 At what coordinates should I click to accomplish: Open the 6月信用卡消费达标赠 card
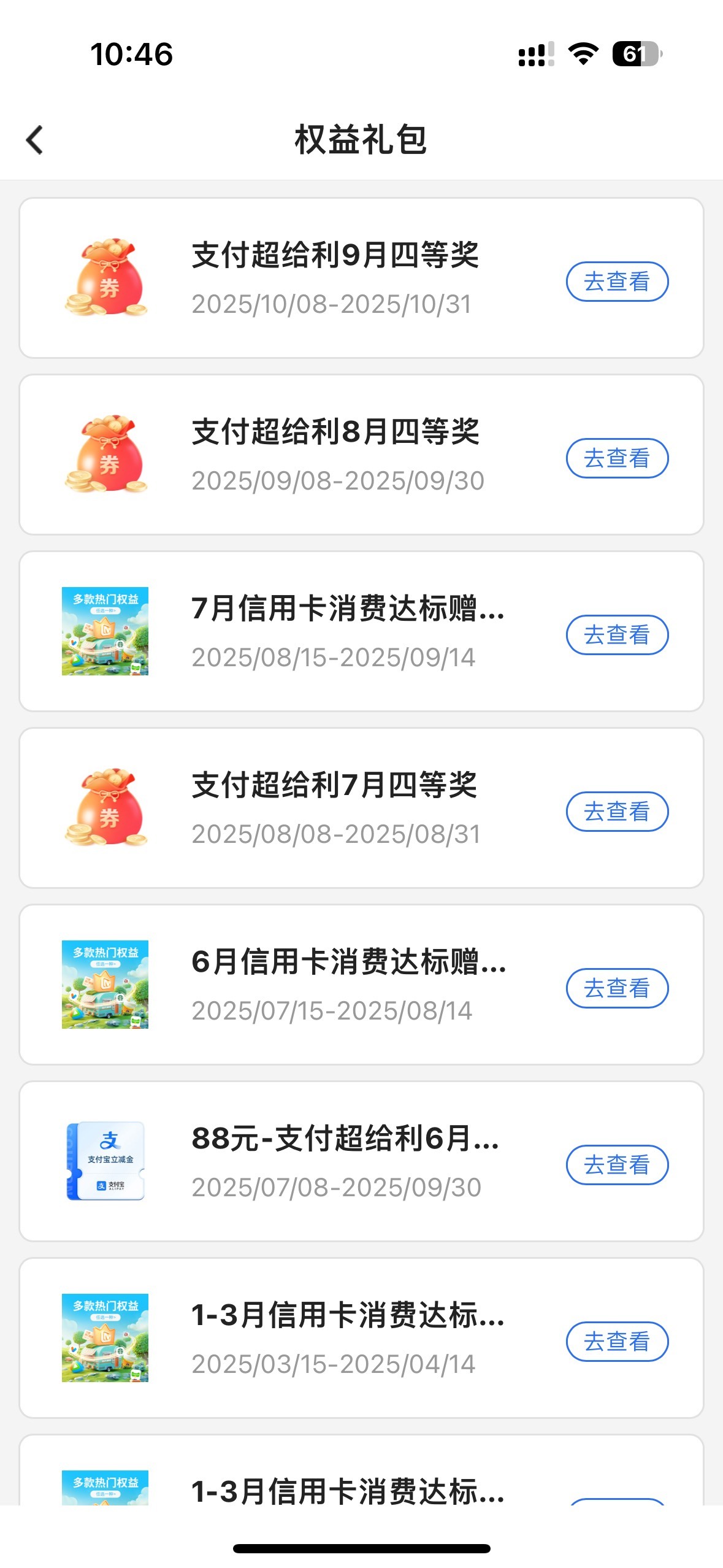(334, 985)
